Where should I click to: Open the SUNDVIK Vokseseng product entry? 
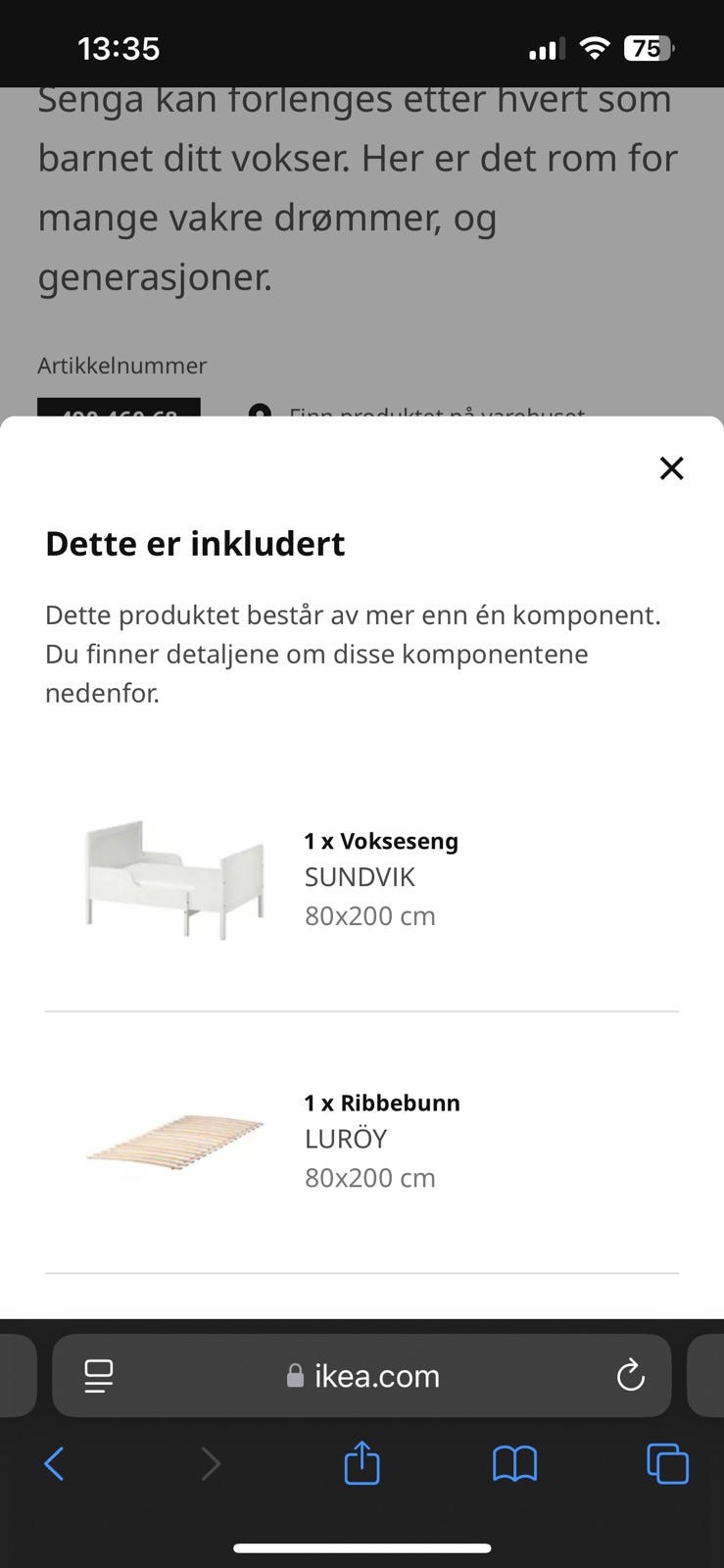(380, 877)
